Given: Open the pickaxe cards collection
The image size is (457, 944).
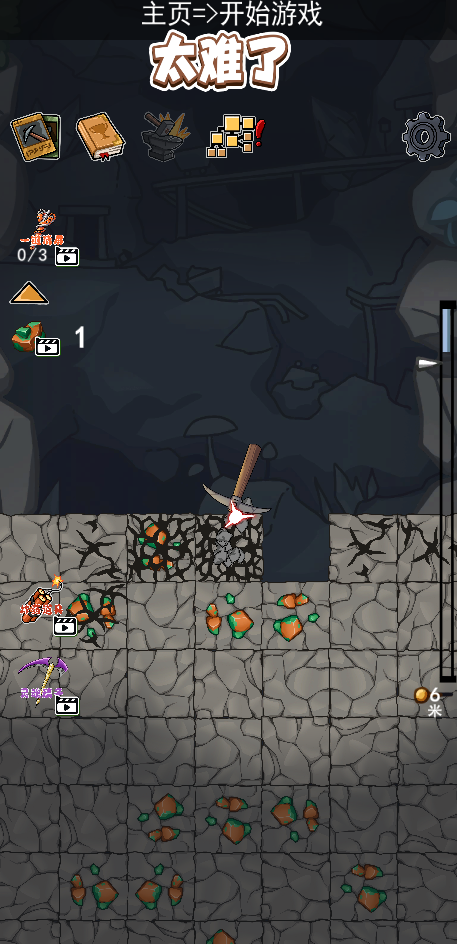Looking at the screenshot, I should (36, 137).
